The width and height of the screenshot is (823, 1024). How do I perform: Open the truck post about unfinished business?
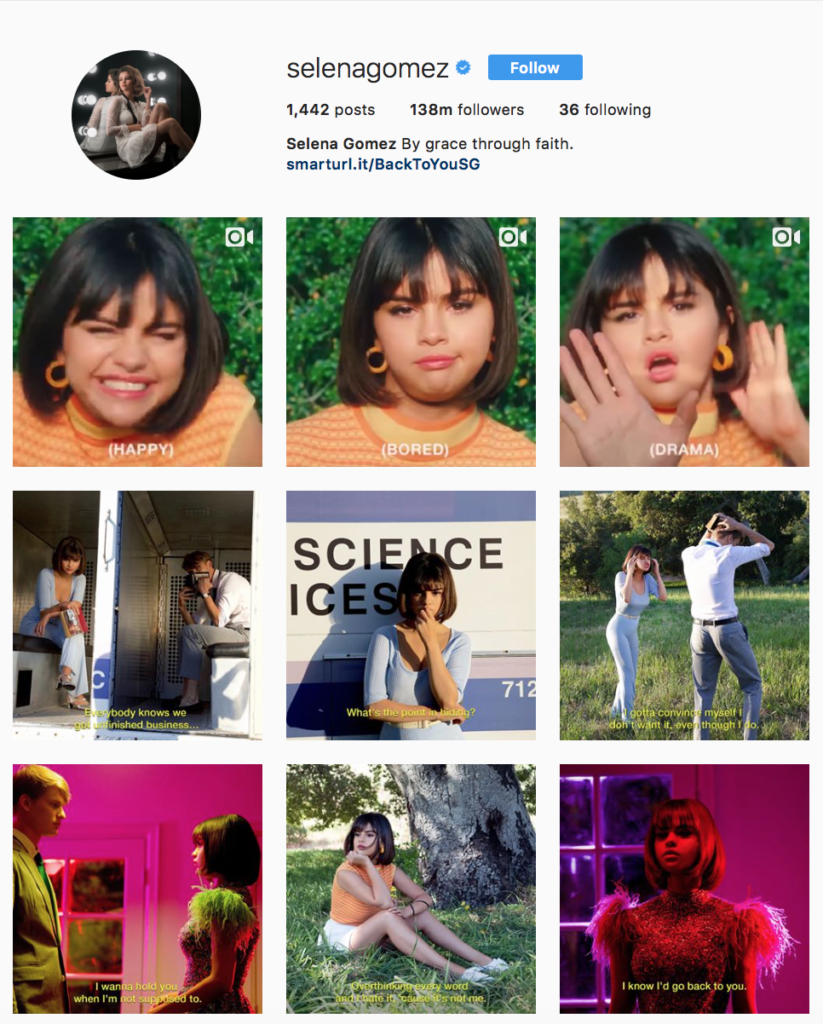tap(136, 614)
